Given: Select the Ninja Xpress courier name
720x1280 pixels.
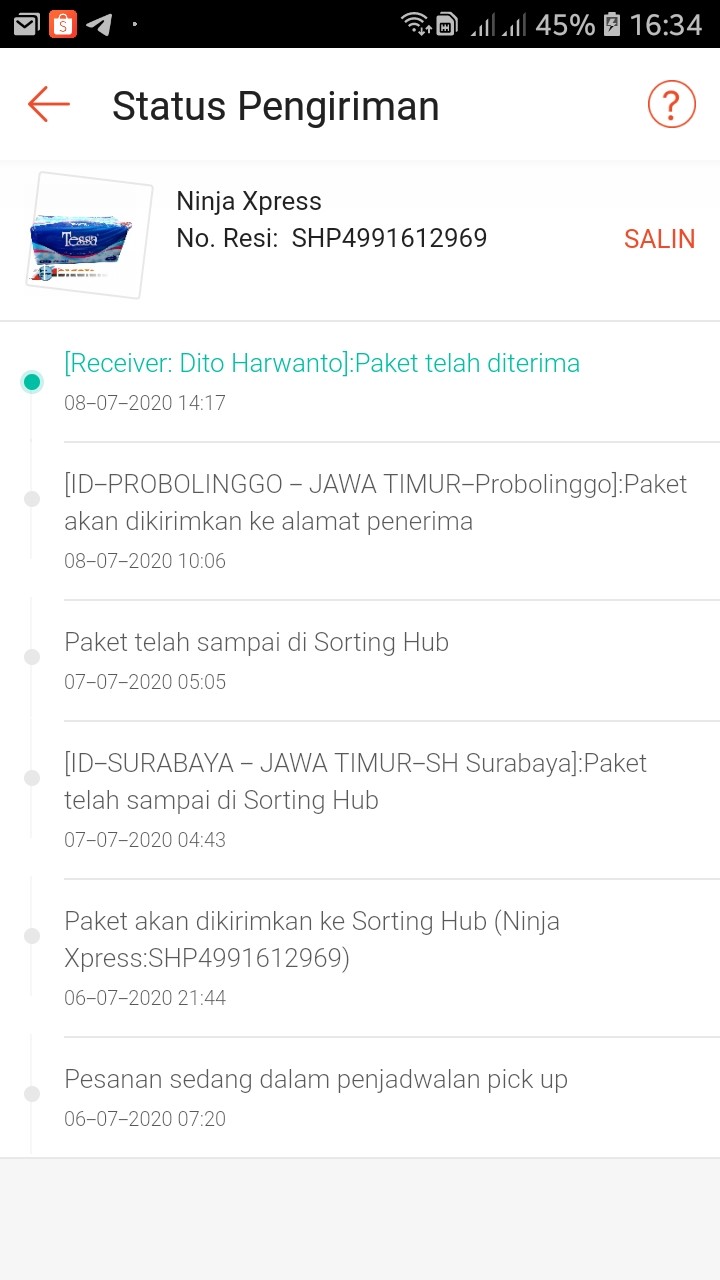Looking at the screenshot, I should point(249,200).
